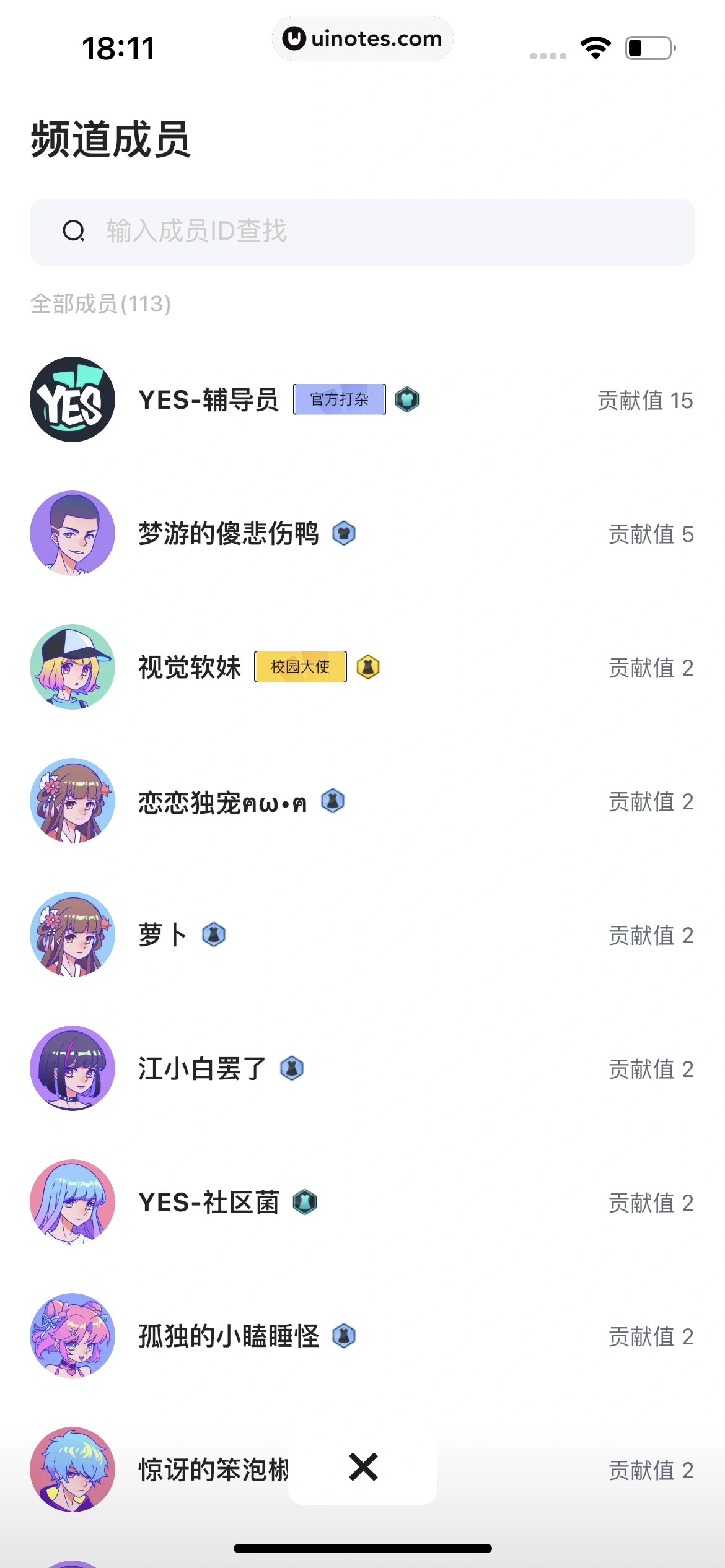
Task: Close the overlay with the X button
Action: (x=362, y=1466)
